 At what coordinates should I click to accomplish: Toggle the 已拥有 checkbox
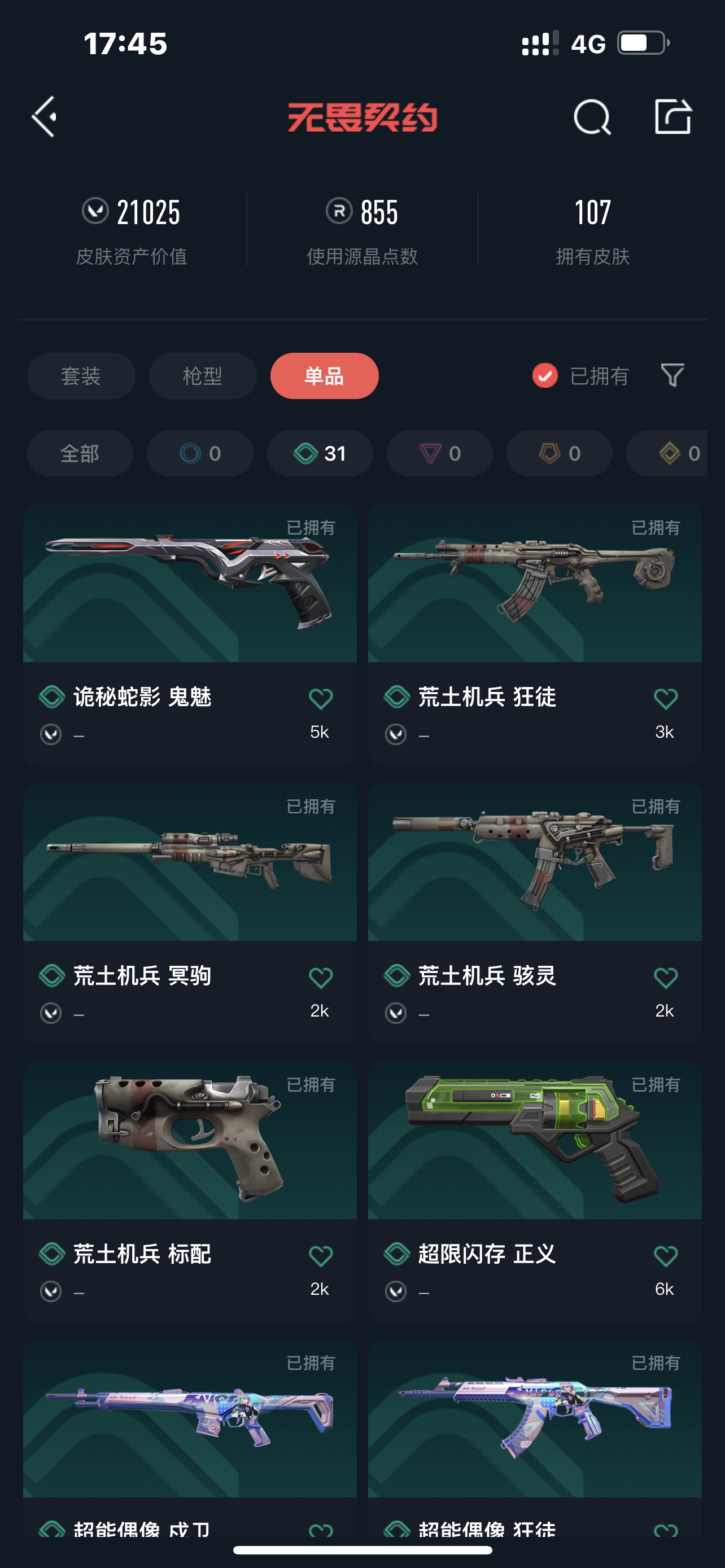[545, 375]
